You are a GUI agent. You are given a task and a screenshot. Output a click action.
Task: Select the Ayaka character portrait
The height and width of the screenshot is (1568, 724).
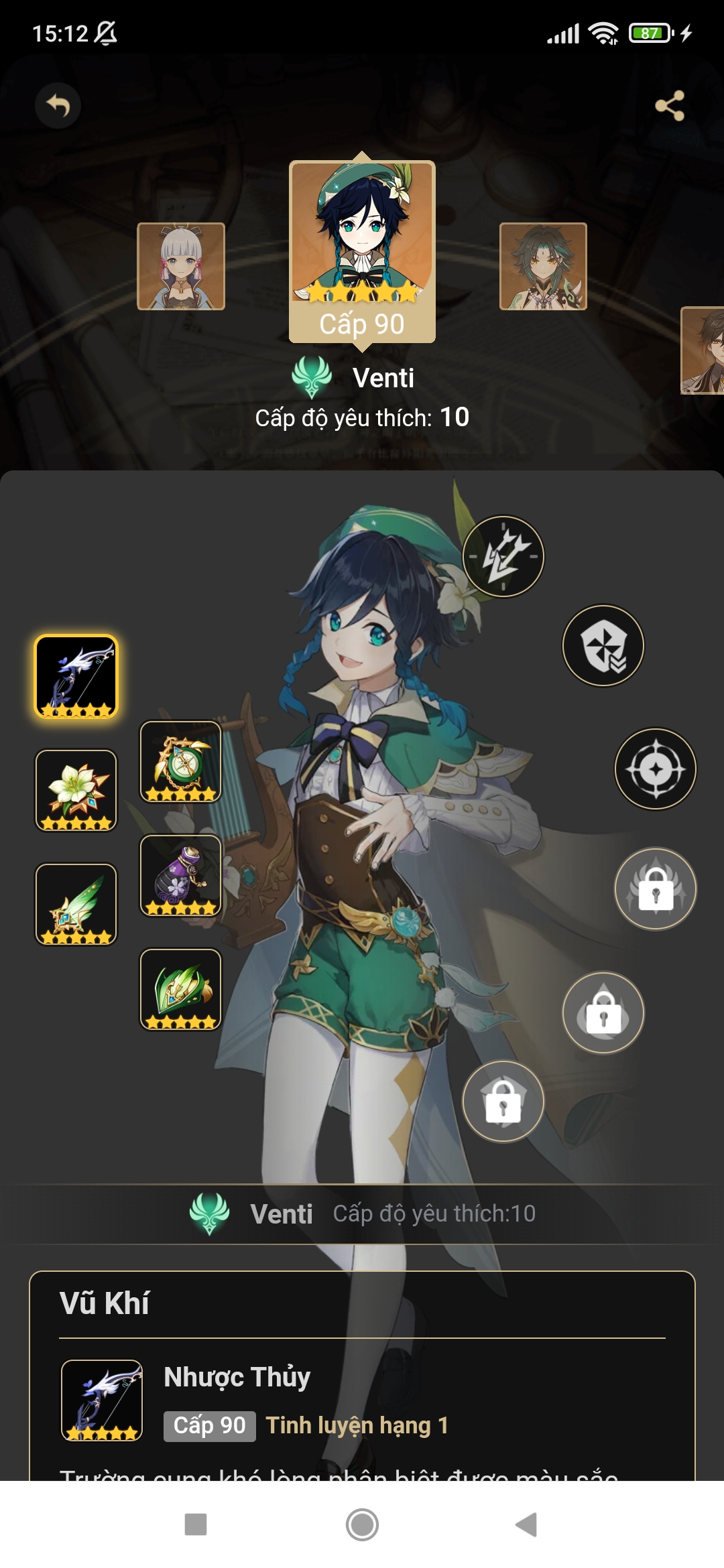coord(181,266)
